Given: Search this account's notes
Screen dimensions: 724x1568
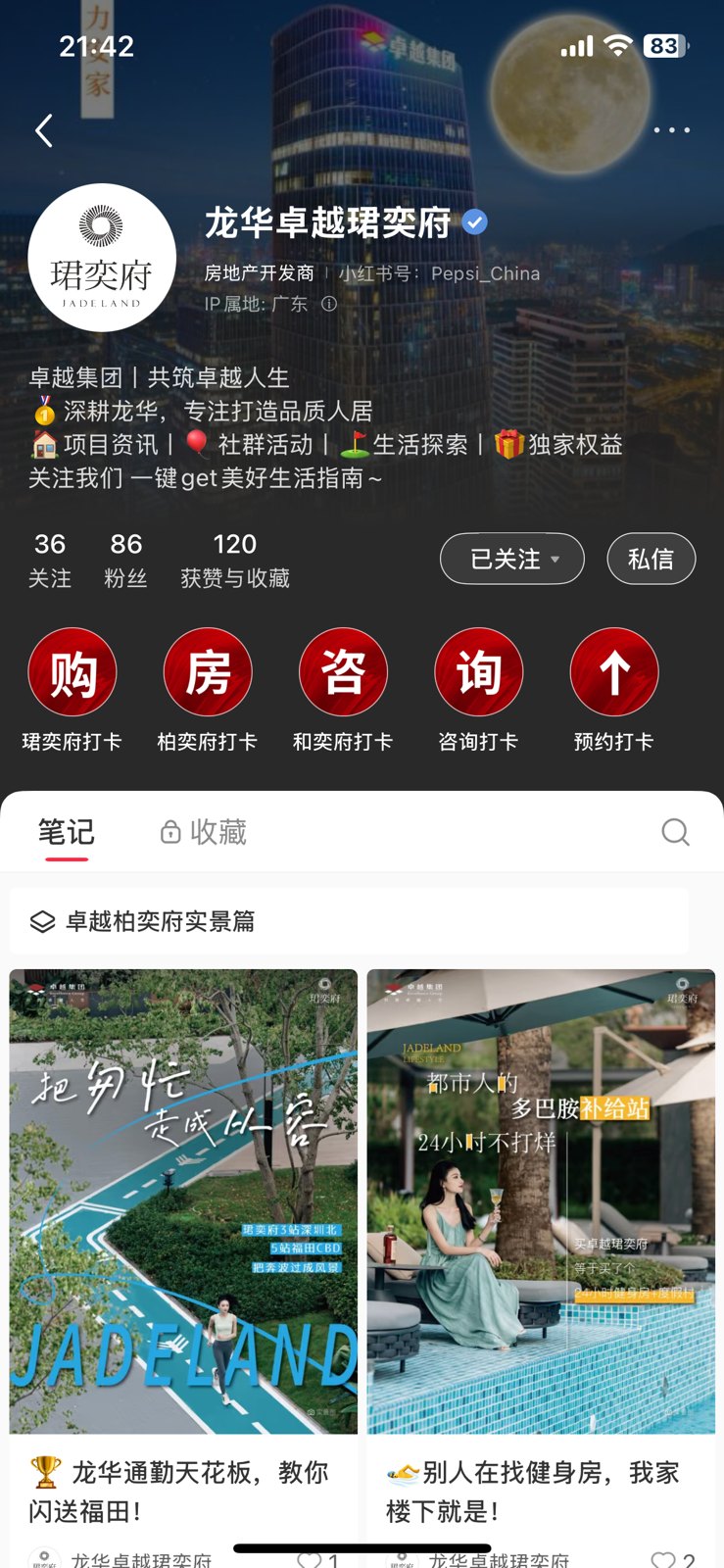Looking at the screenshot, I should tap(675, 833).
